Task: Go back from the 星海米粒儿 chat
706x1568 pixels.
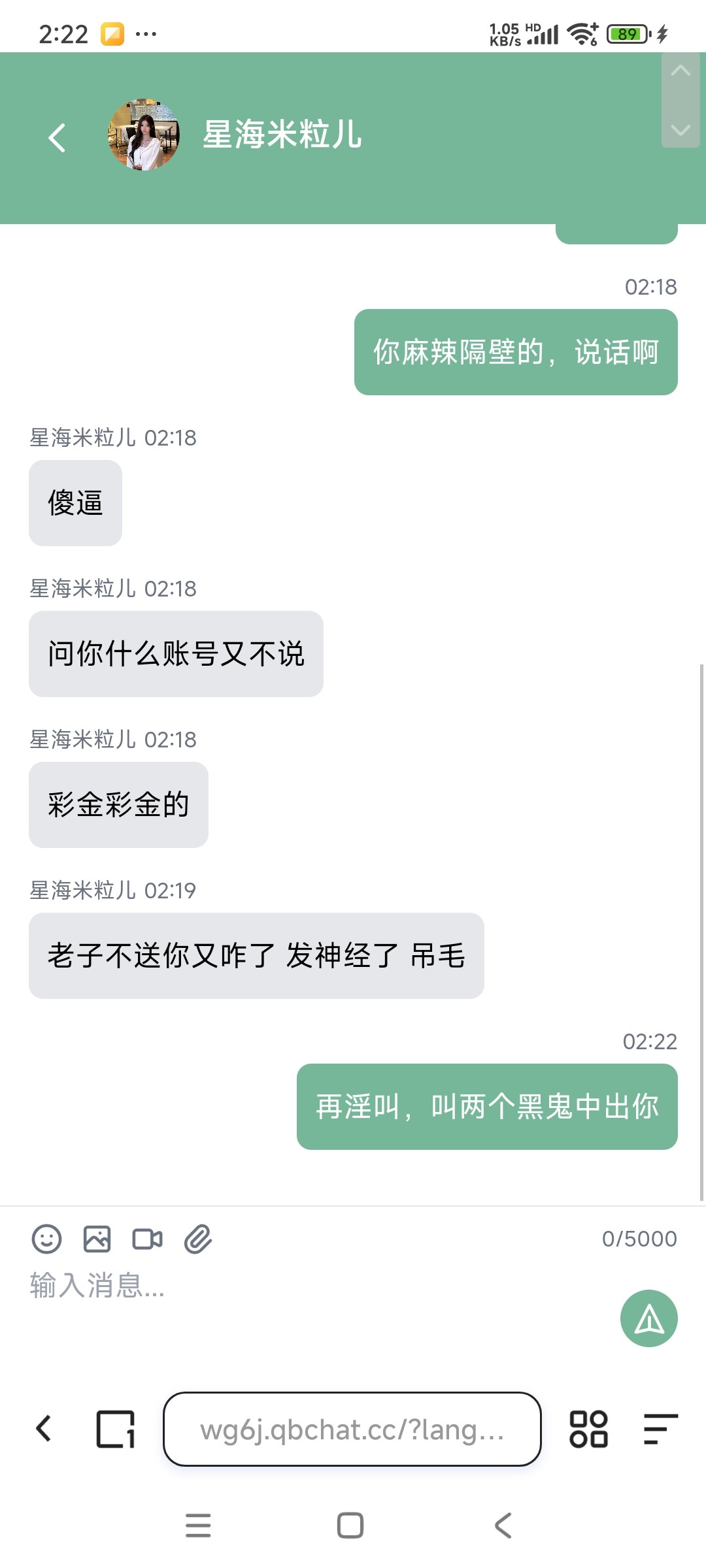Action: [x=58, y=138]
